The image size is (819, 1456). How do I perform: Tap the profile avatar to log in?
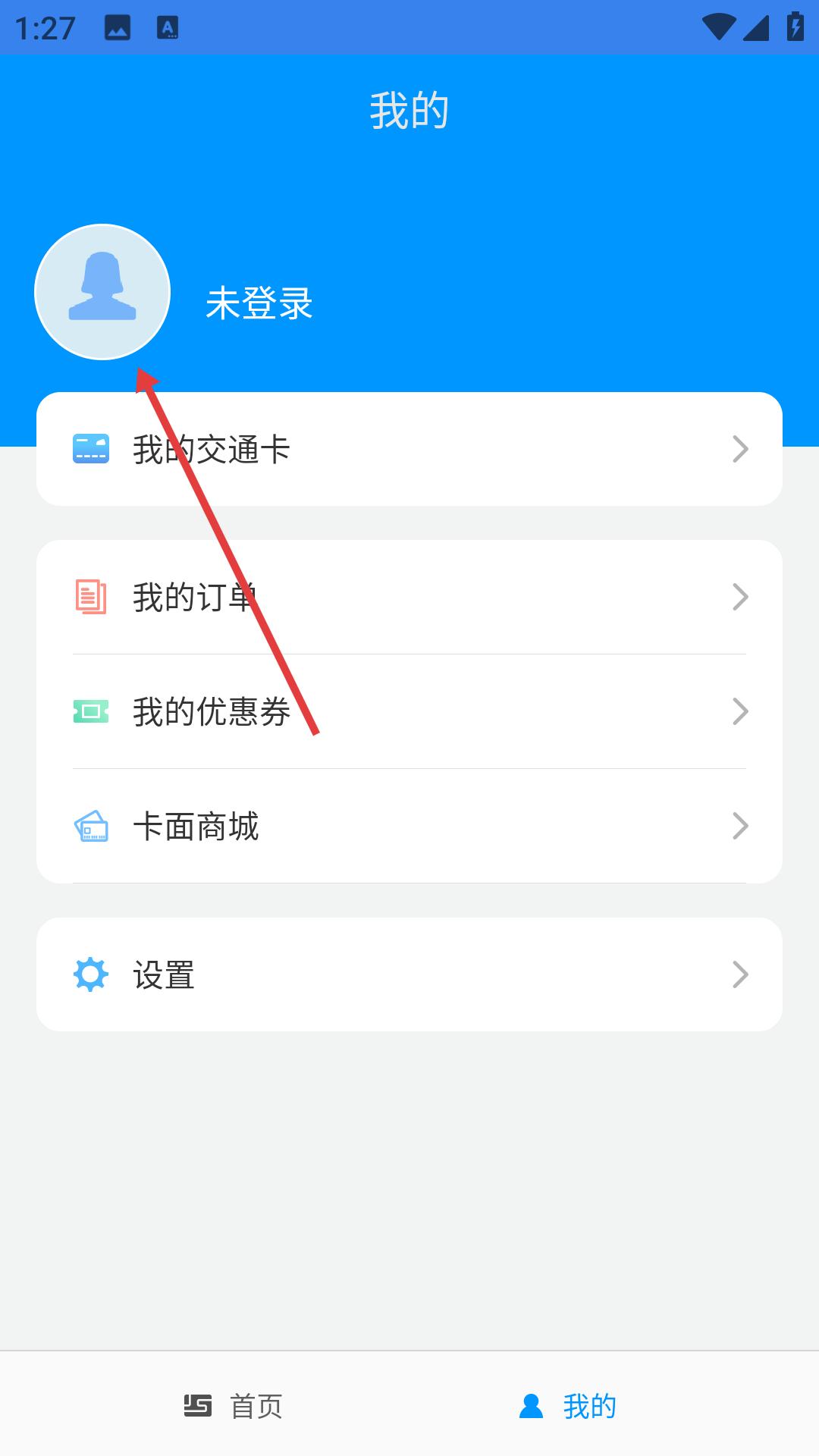[x=102, y=292]
